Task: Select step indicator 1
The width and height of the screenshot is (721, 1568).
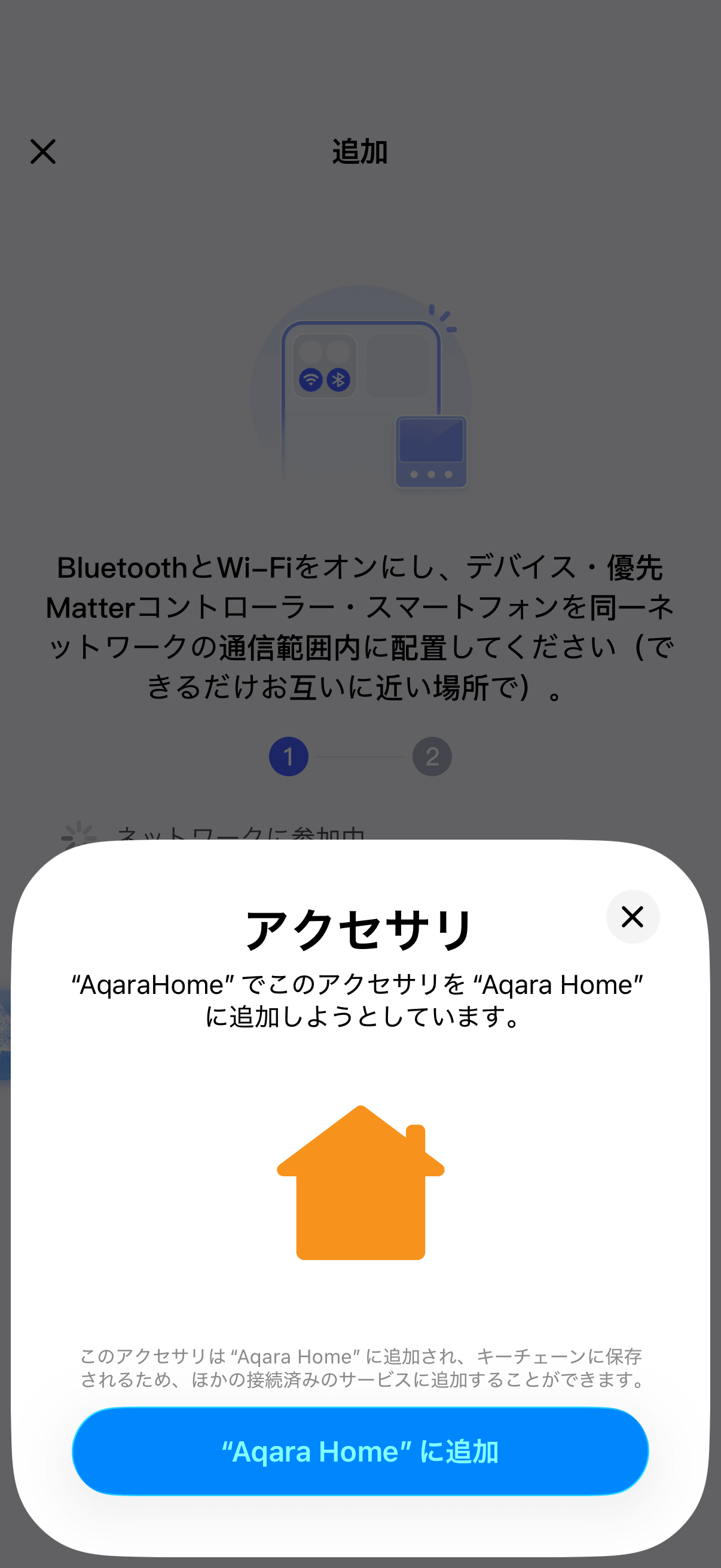Action: (x=288, y=756)
